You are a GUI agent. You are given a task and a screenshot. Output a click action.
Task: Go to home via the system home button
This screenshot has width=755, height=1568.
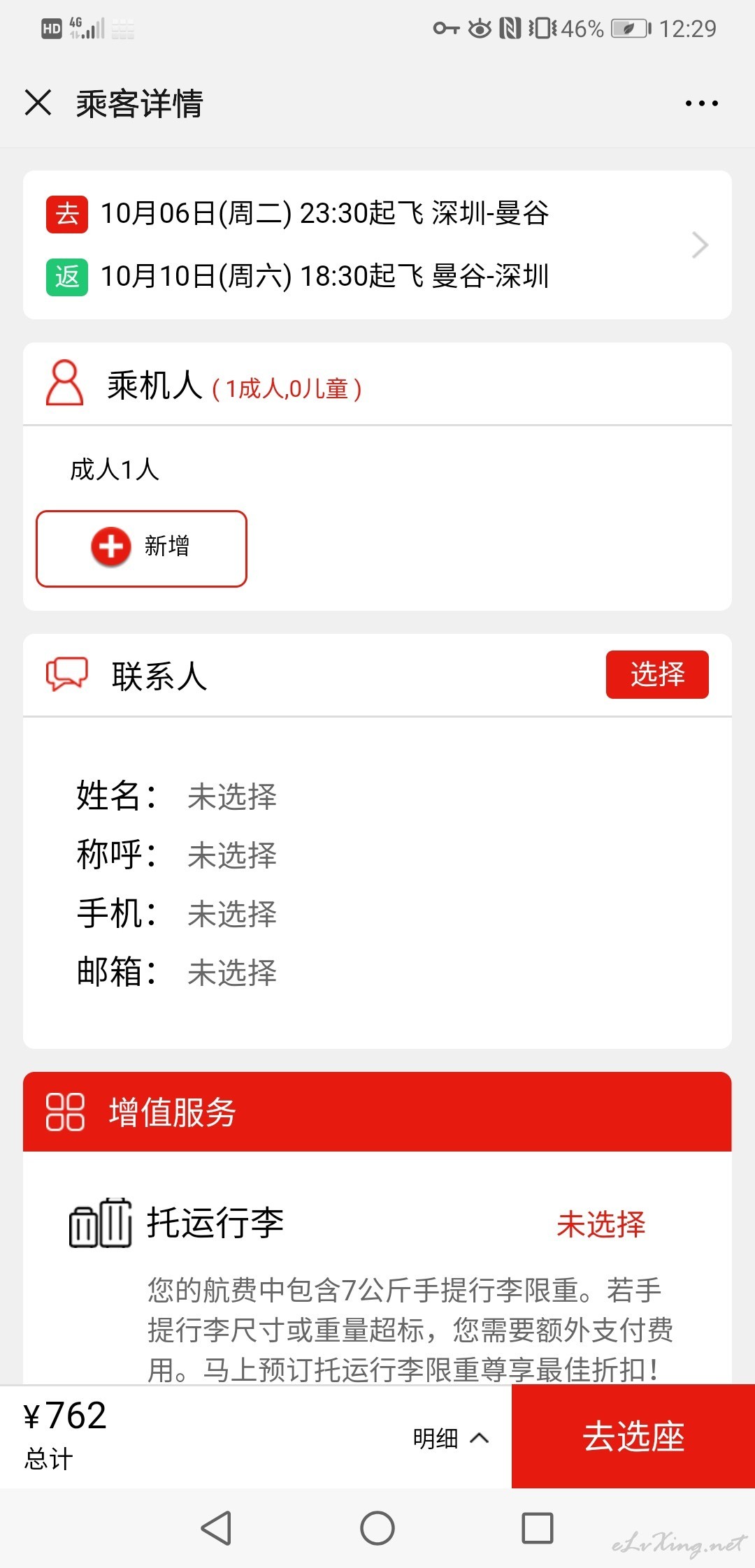point(377,1528)
